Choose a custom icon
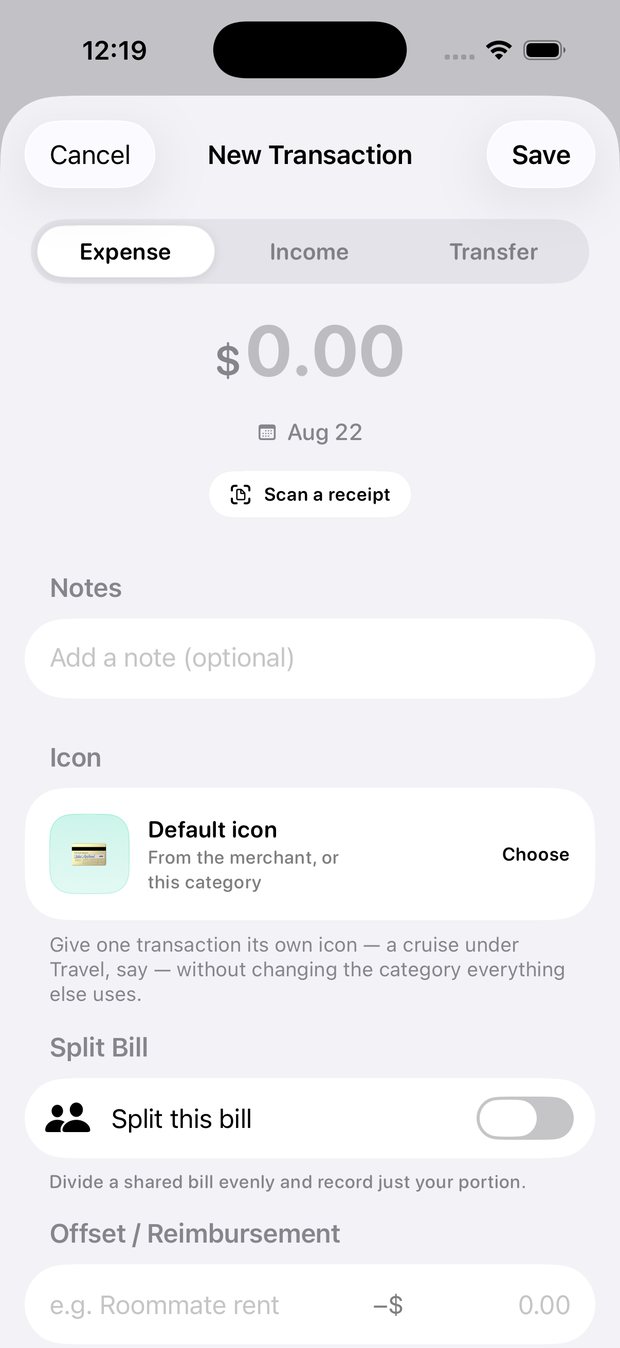The image size is (620, 1348). click(535, 854)
